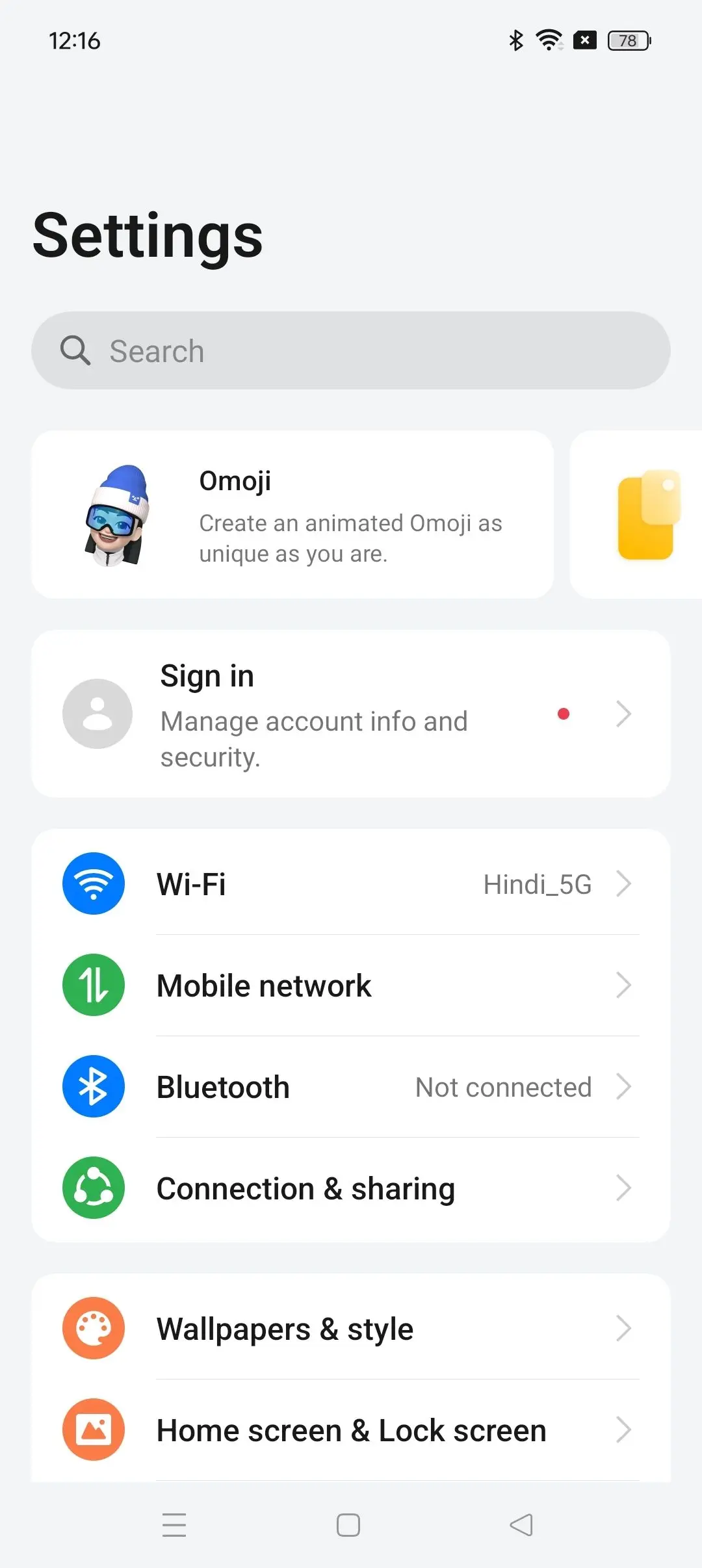
Task: Tap the Search input field
Action: point(351,350)
